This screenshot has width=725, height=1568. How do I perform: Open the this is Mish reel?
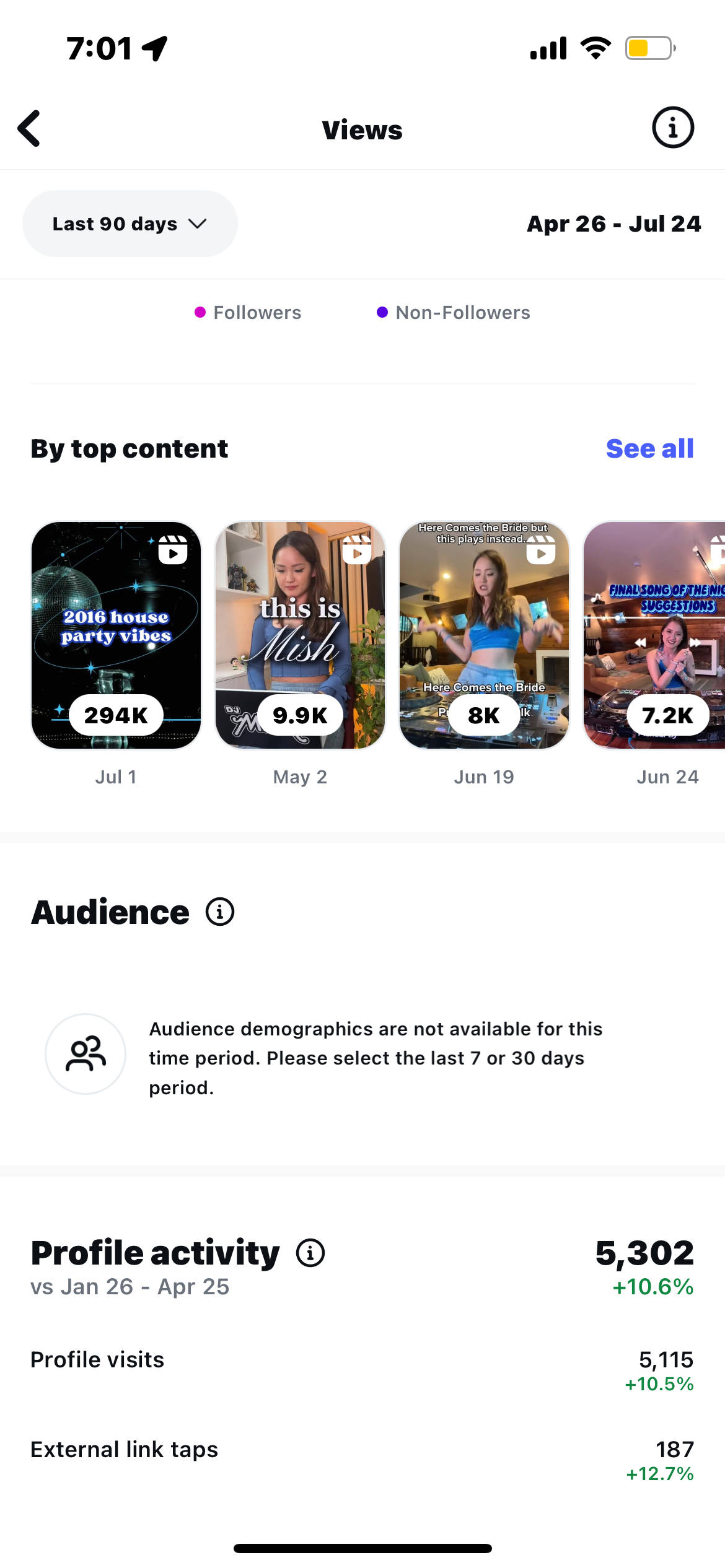300,635
